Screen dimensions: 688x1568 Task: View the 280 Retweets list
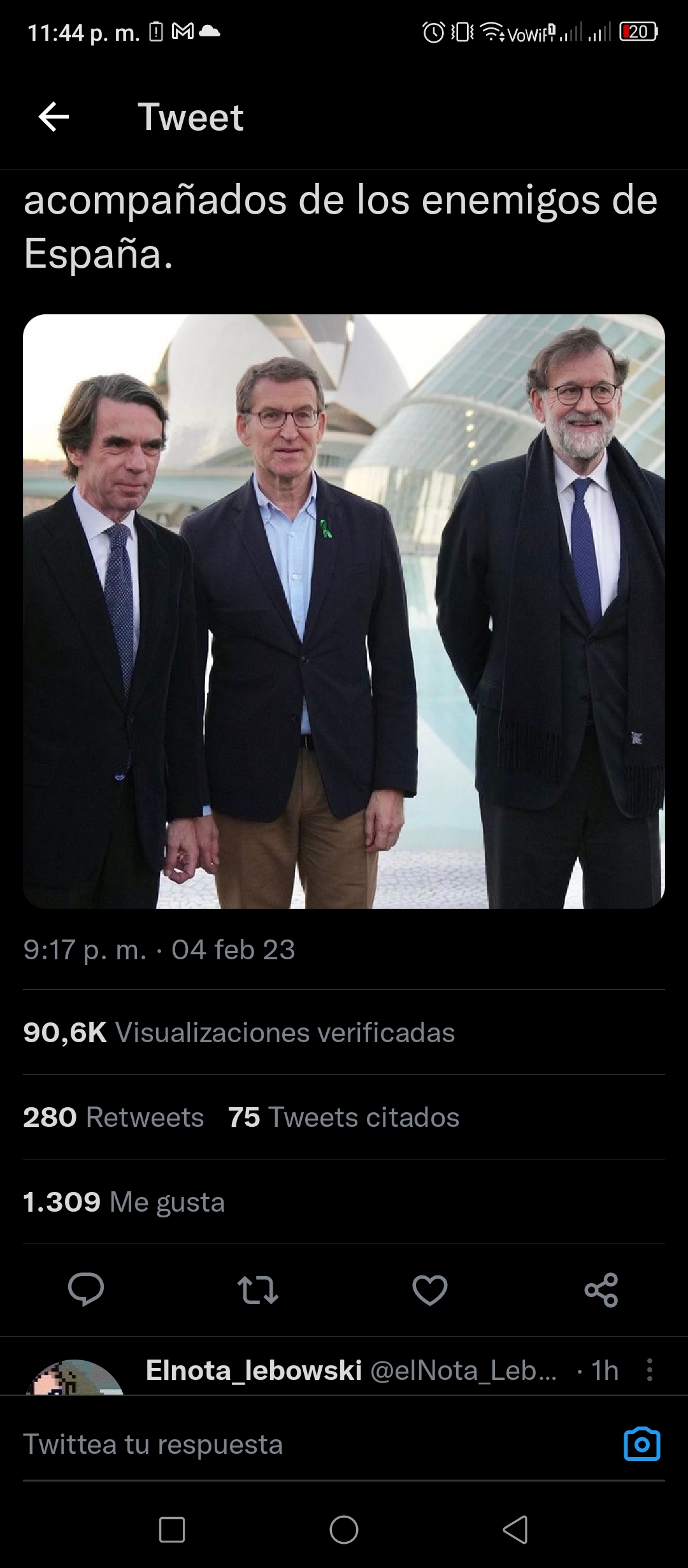[113, 1117]
